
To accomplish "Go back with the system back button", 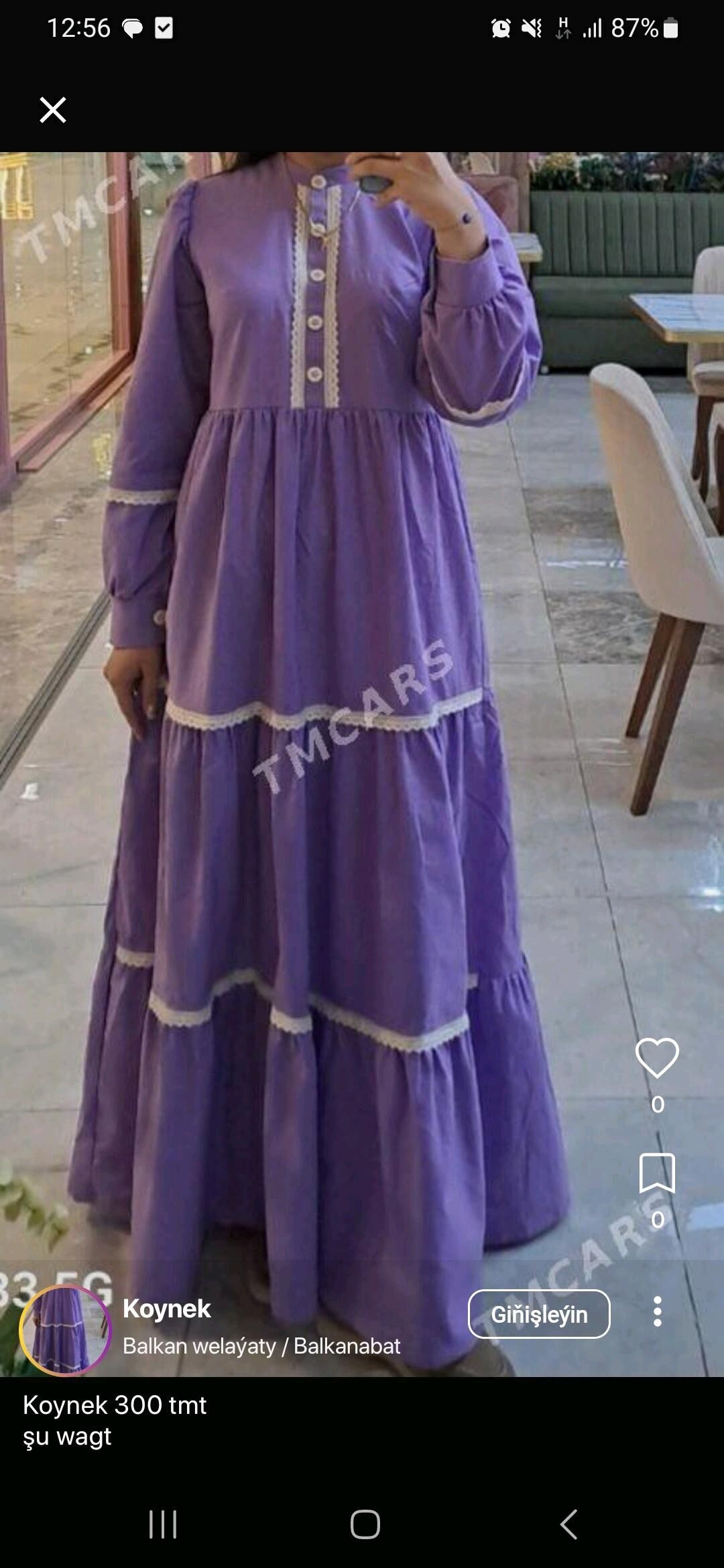I will pyautogui.click(x=568, y=1524).
